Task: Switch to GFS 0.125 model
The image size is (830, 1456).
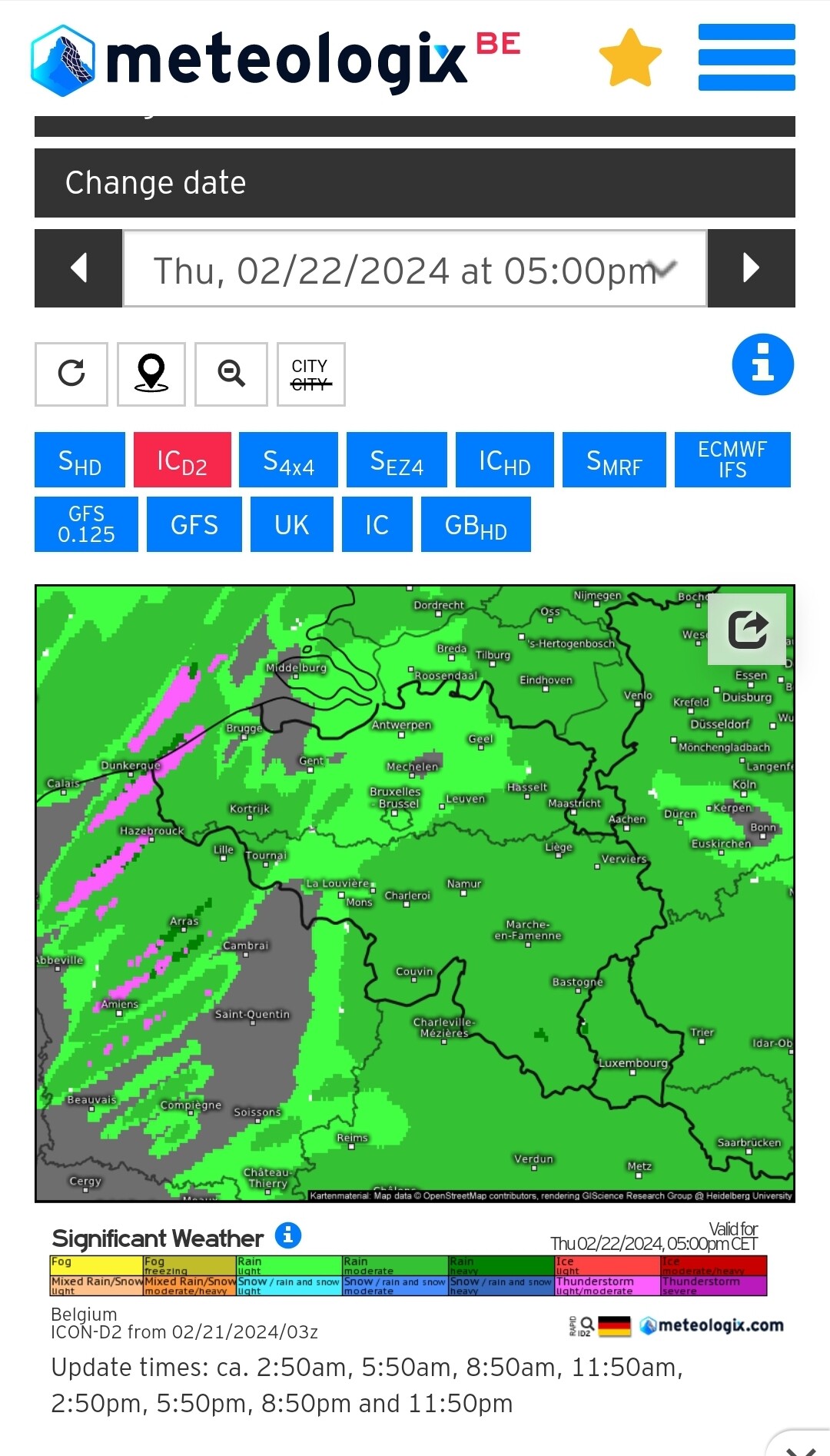Action: [86, 524]
